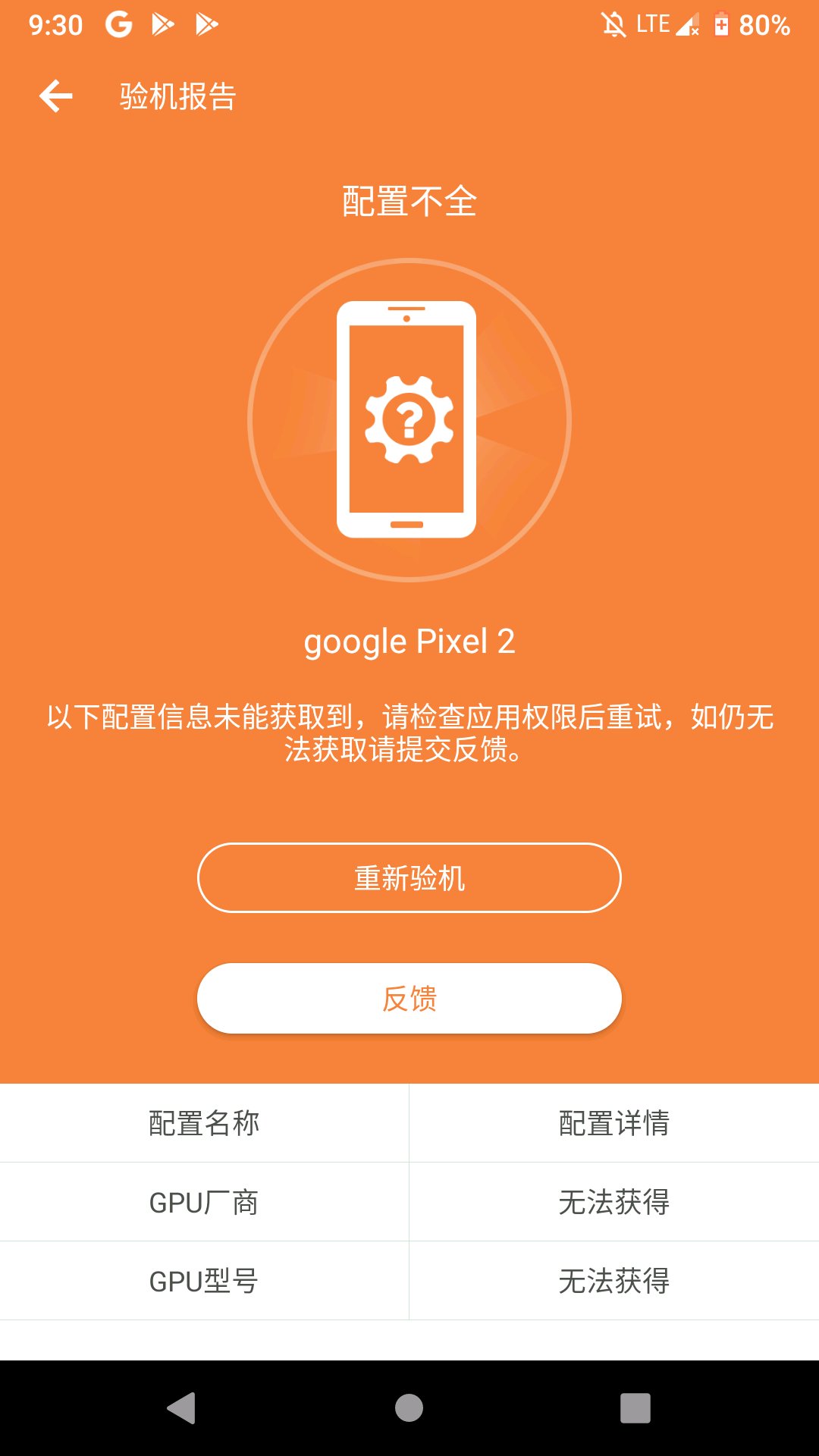Image resolution: width=819 pixels, height=1456 pixels.
Task: Tap the 重新验机 button to re-verify
Action: (409, 877)
